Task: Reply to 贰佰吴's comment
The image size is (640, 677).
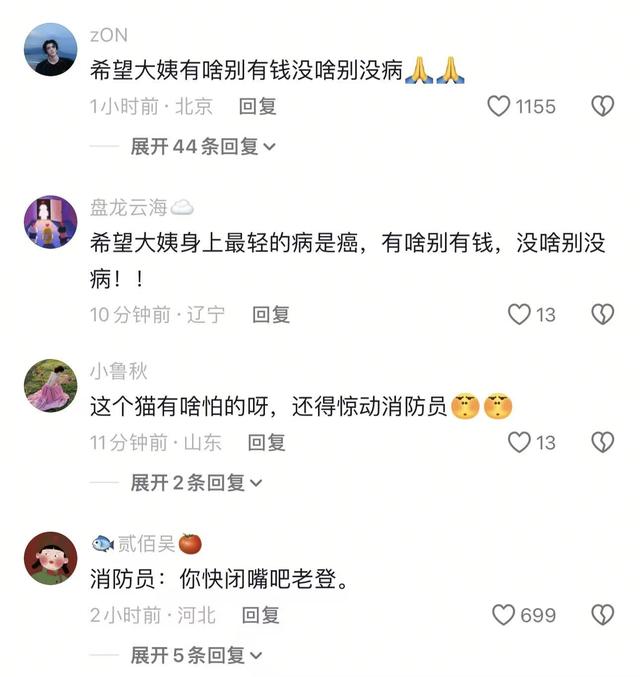Action: click(x=261, y=614)
